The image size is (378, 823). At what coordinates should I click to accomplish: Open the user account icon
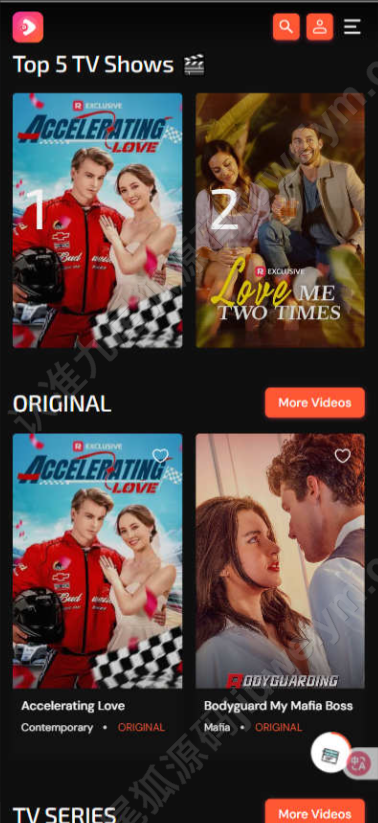[x=320, y=27]
